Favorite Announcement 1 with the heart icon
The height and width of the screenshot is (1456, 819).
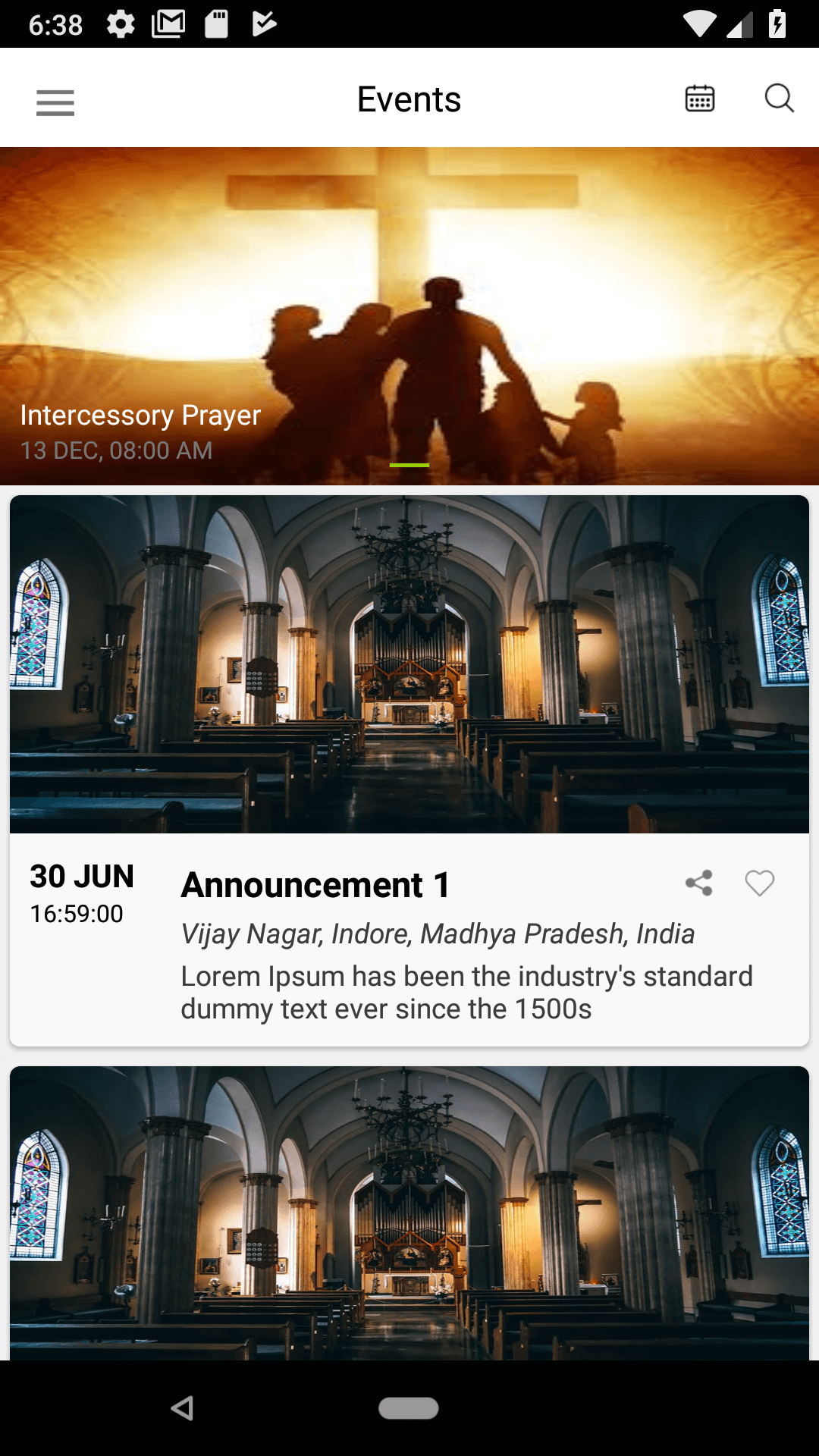tap(759, 883)
